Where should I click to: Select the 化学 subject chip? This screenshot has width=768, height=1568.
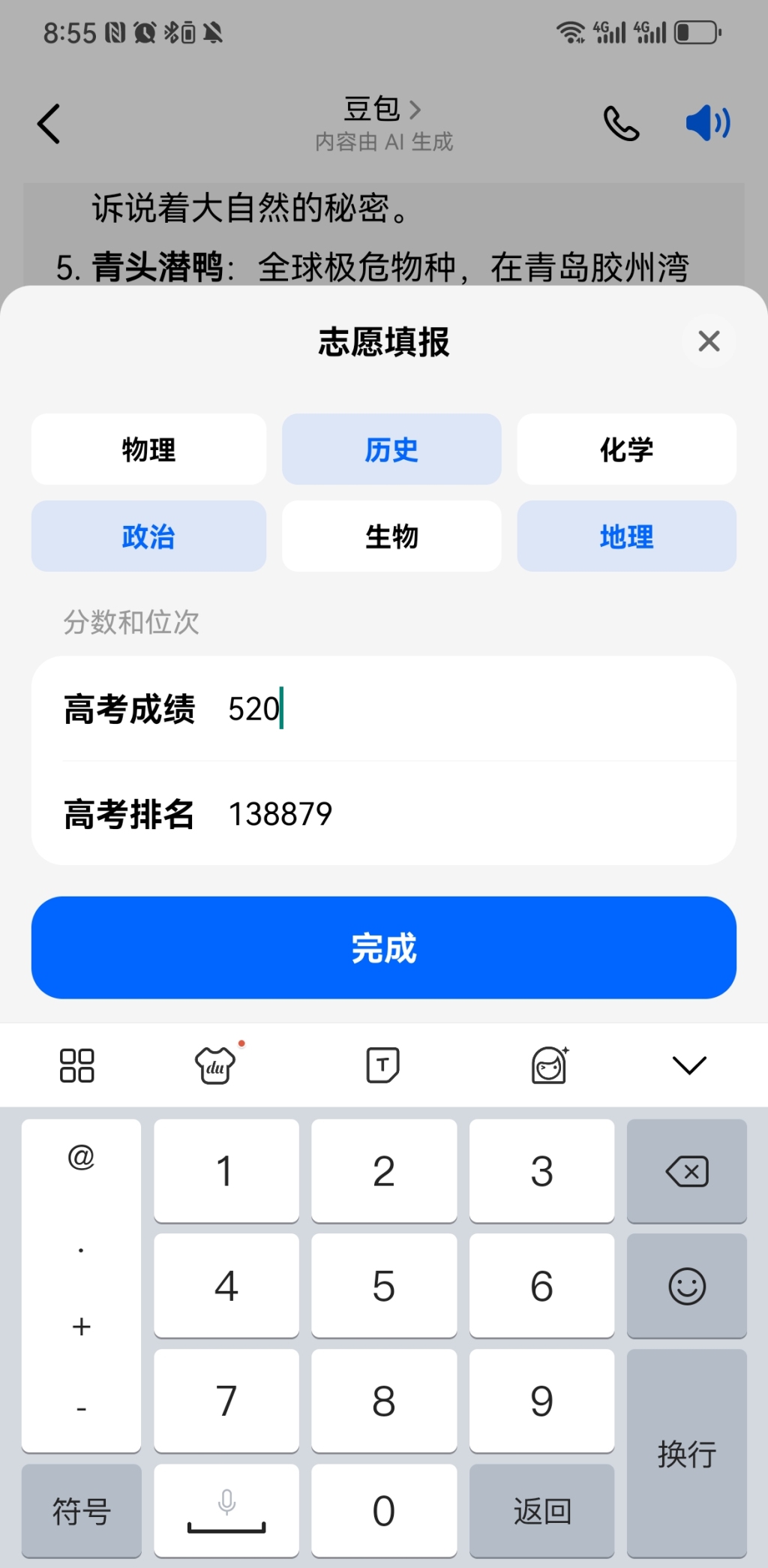(x=626, y=449)
